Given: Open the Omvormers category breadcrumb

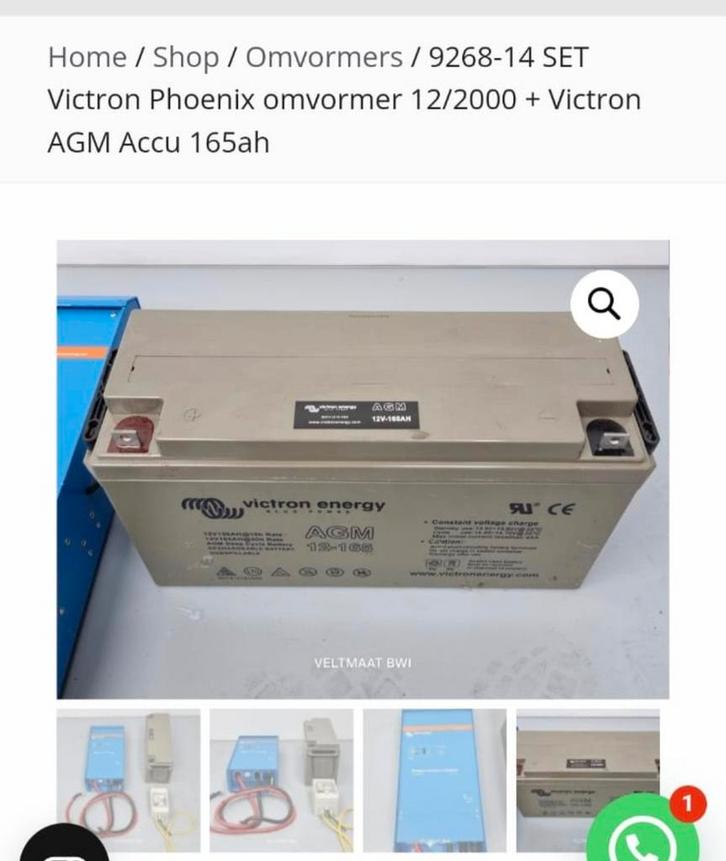Looking at the screenshot, I should click(x=322, y=57).
